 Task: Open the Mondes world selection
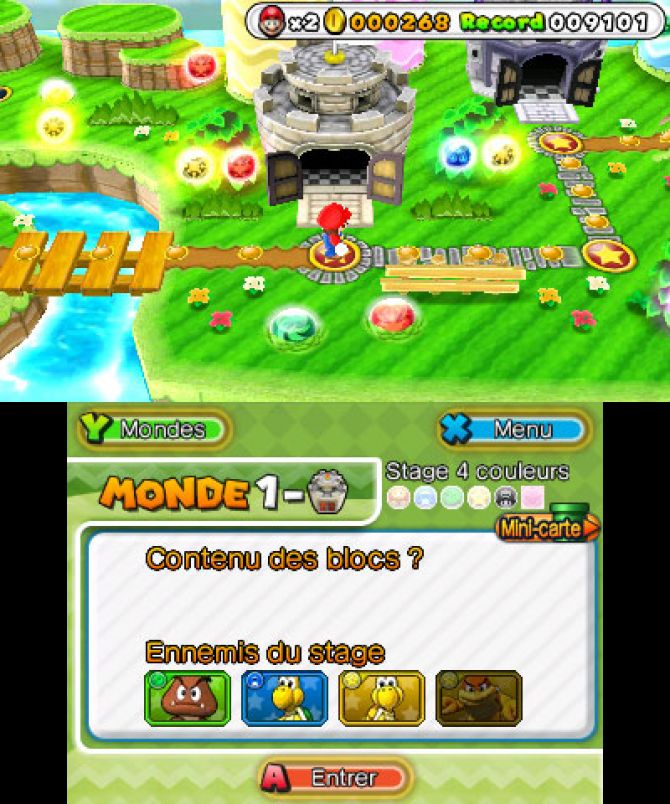tap(153, 430)
